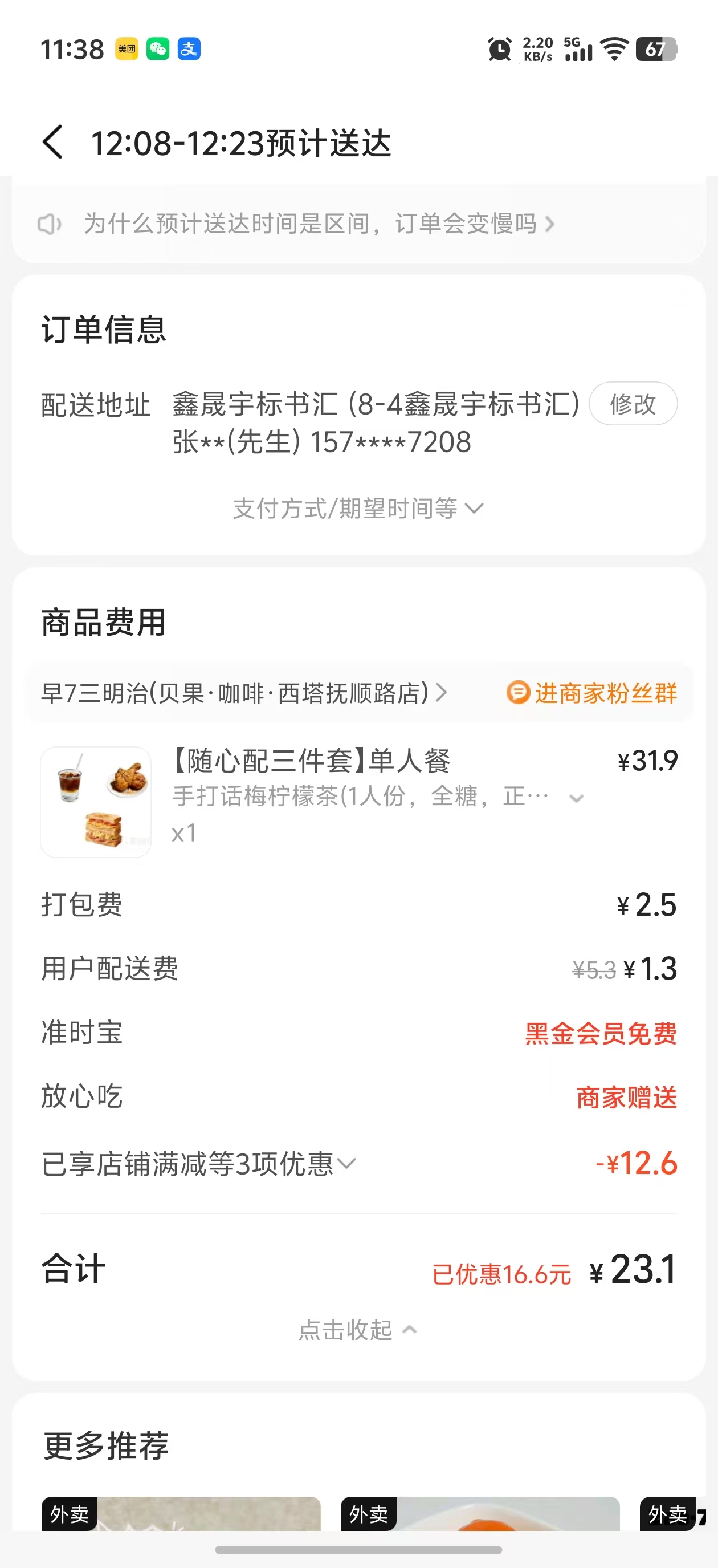Screen dimensions: 718x1568
Task: Expand 已享店铺满减等3项优惠 discount details
Action: click(199, 1164)
